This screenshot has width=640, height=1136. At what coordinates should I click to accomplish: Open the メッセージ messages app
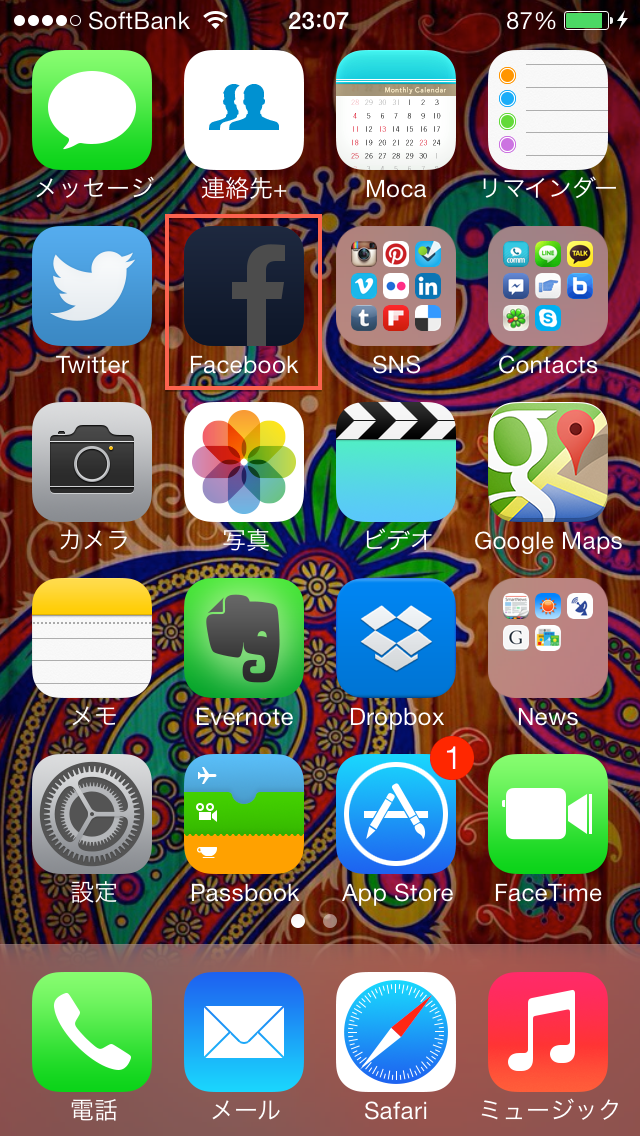pos(92,110)
